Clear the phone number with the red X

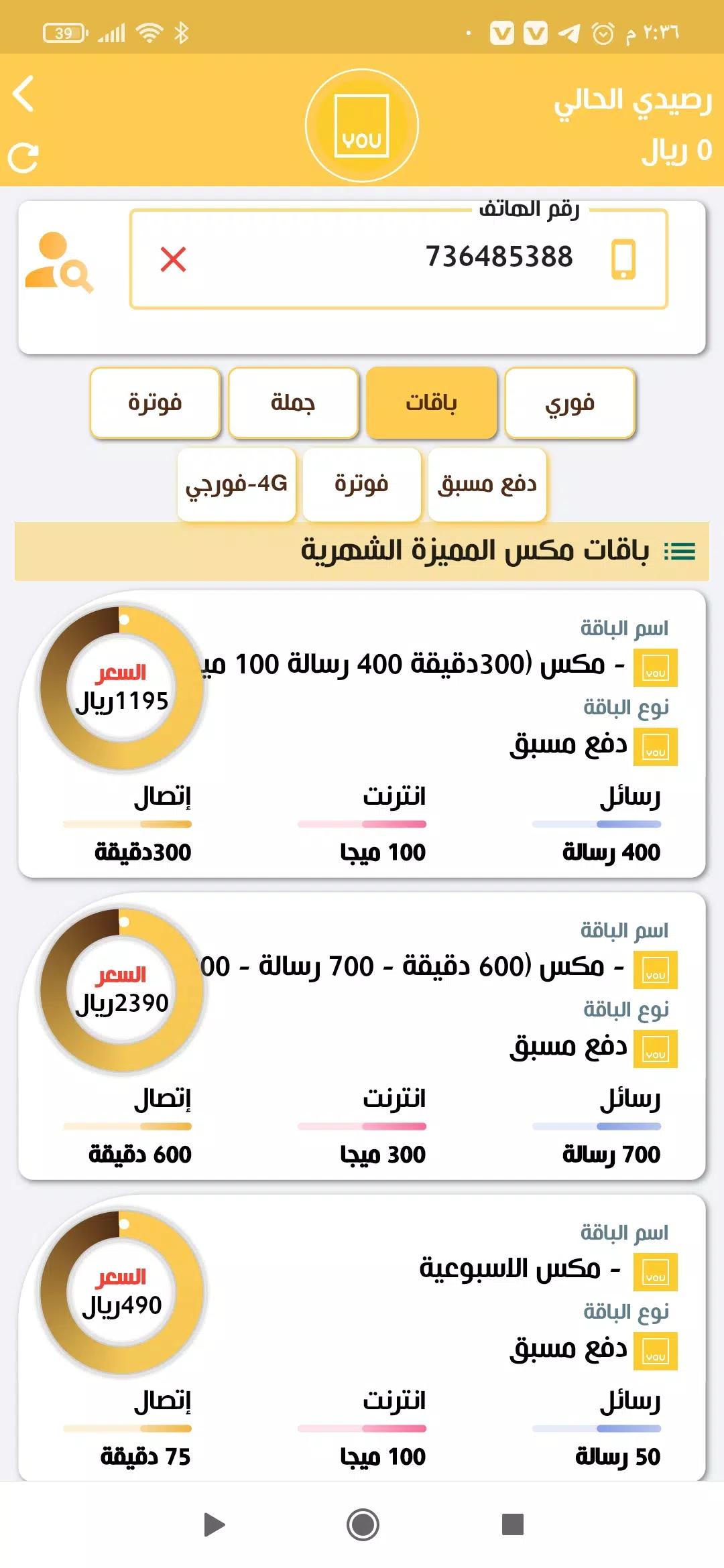pos(173,259)
